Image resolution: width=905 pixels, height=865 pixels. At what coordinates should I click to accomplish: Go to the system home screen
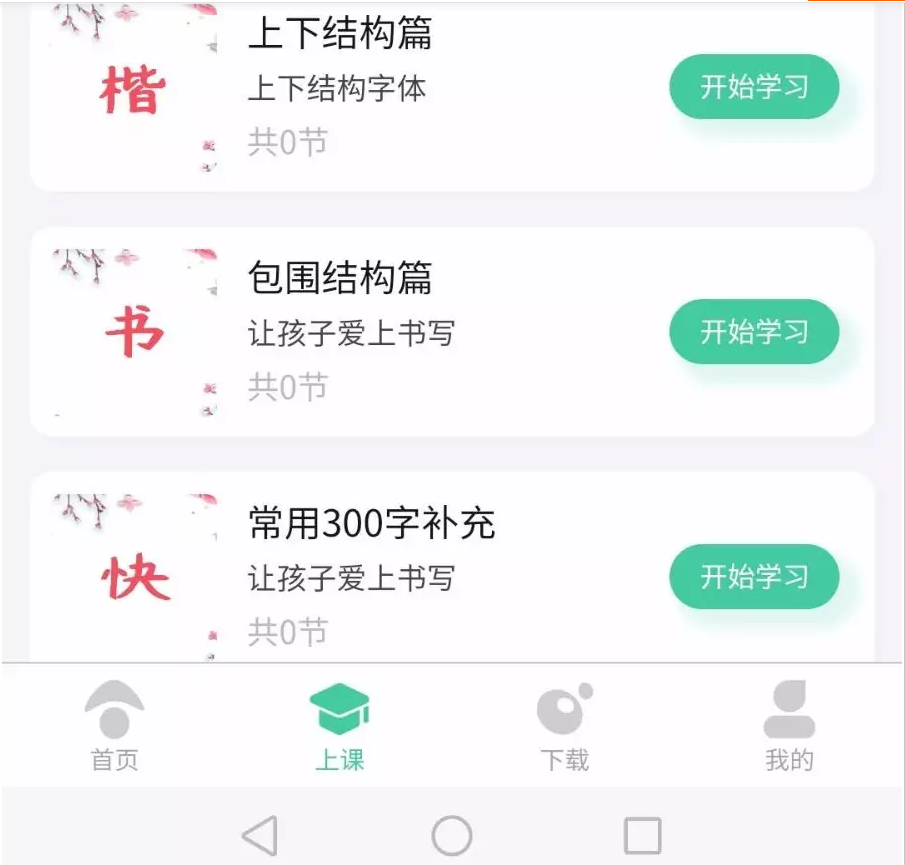[x=452, y=835]
